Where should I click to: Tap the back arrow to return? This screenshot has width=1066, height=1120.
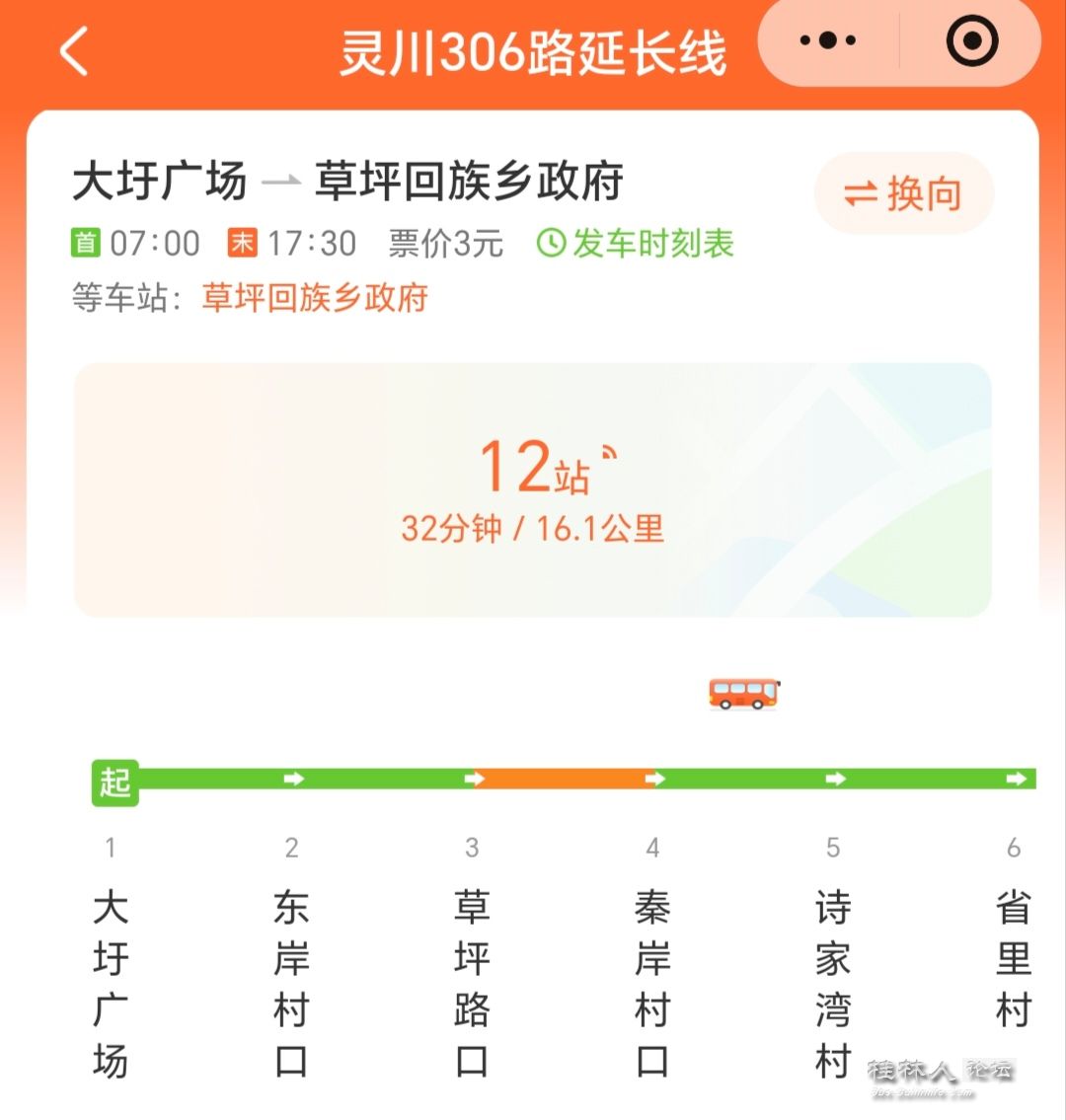coord(72,52)
